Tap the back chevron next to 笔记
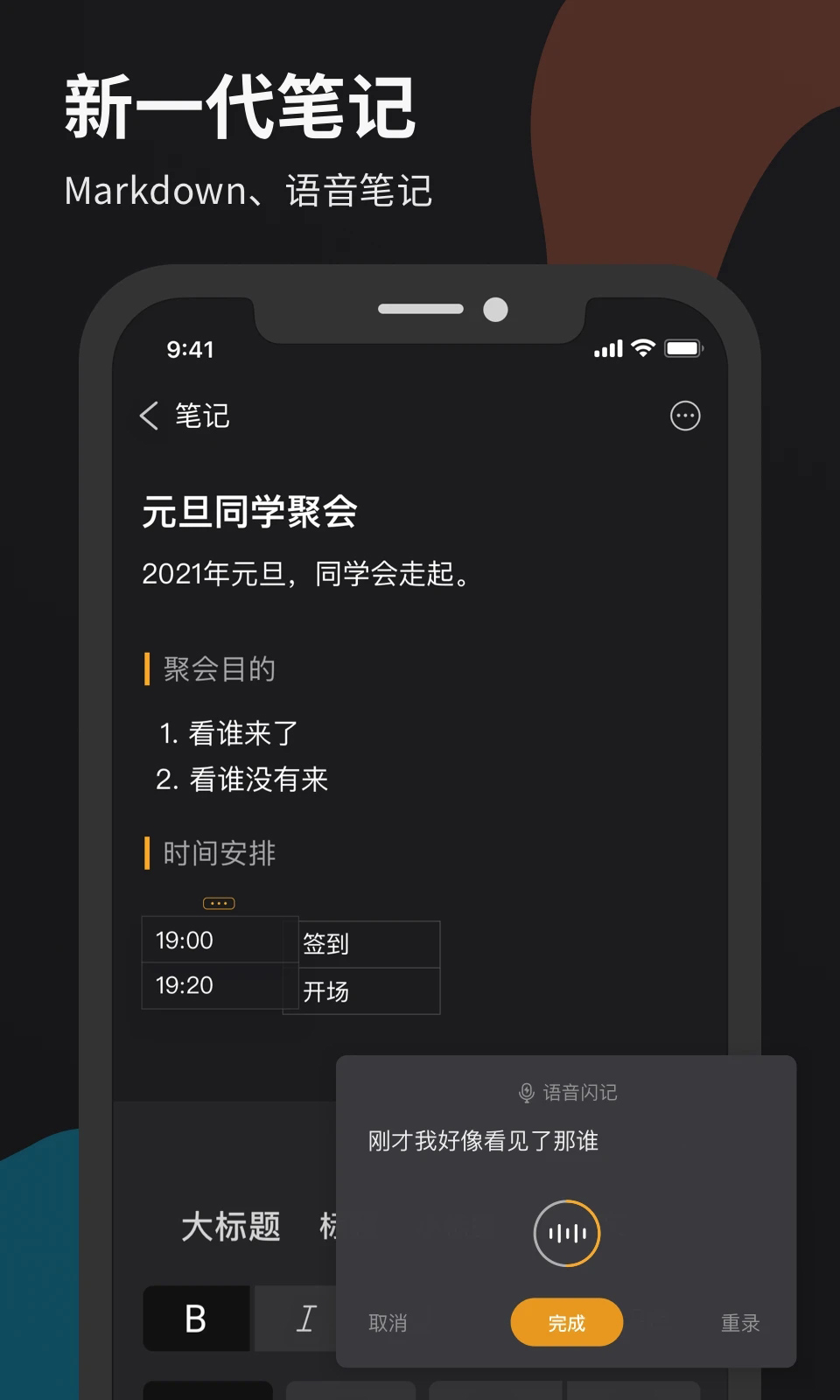840x1400 pixels. click(x=150, y=416)
